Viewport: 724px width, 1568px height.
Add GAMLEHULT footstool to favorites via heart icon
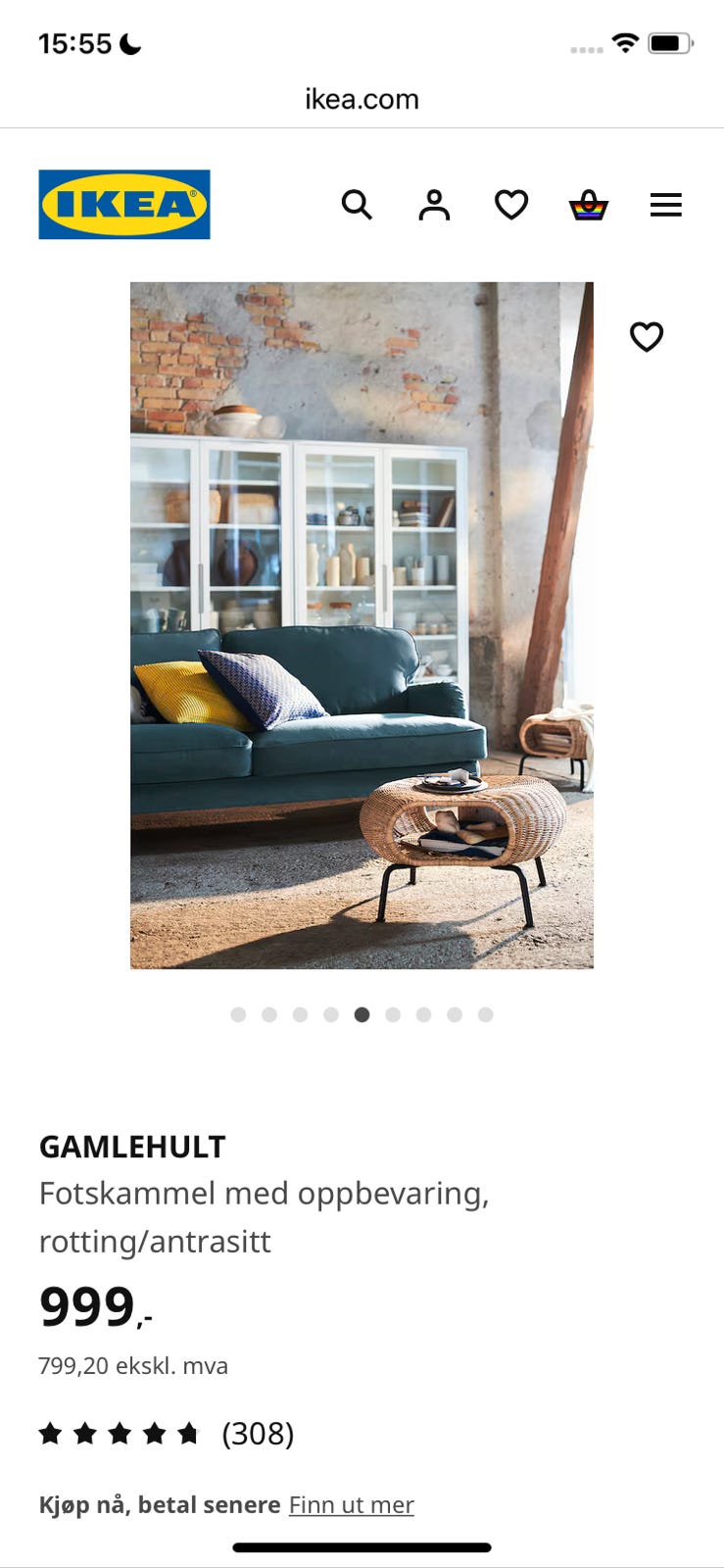(647, 336)
